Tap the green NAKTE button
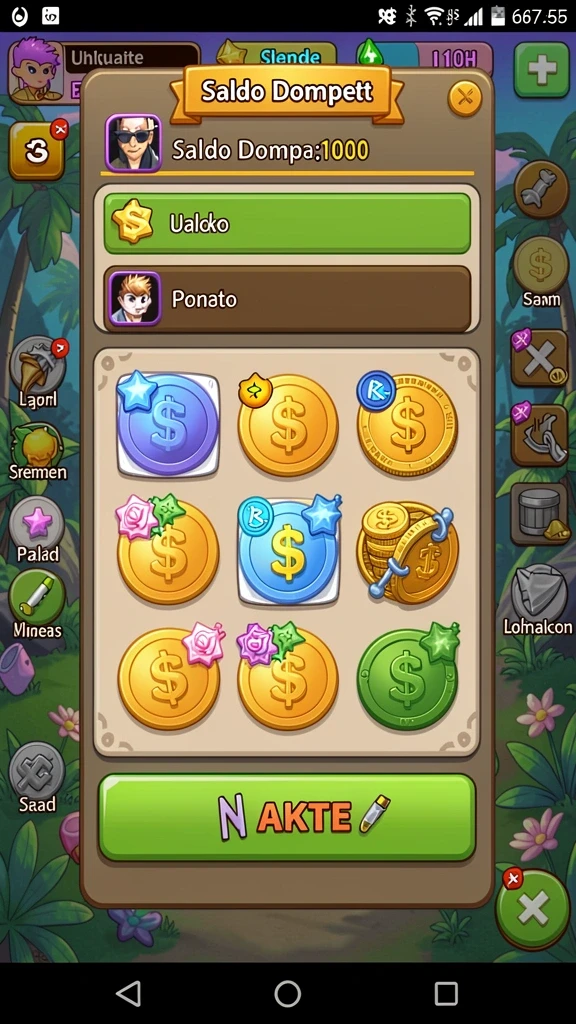 click(287, 818)
